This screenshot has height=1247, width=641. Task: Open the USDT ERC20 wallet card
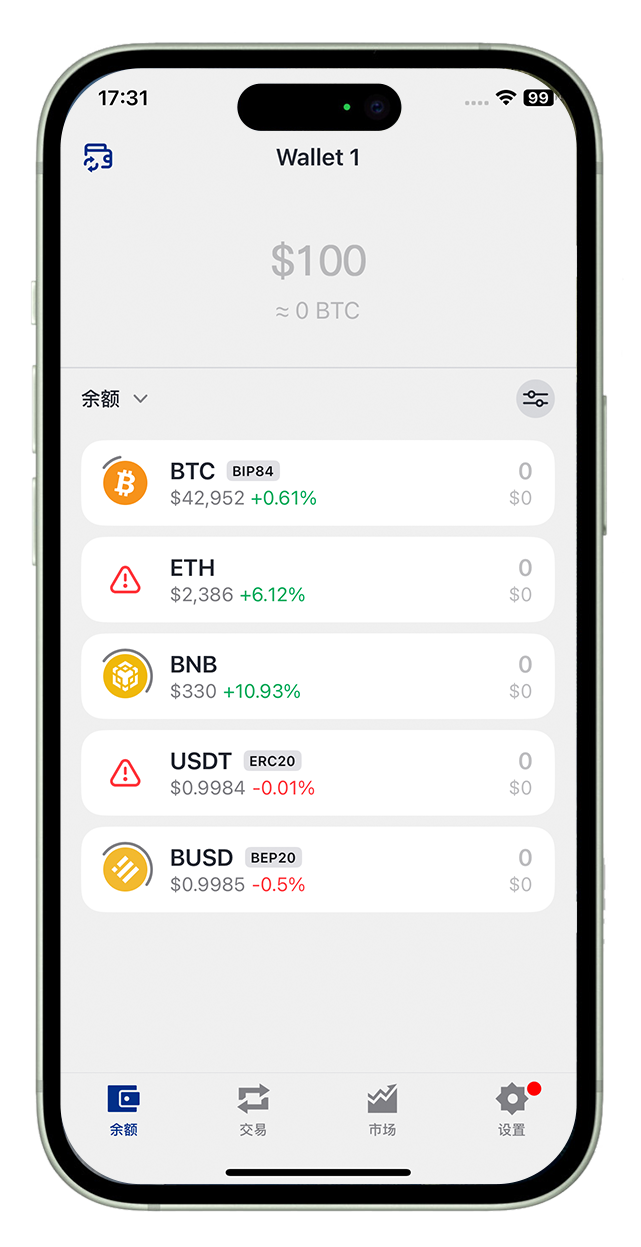(318, 773)
